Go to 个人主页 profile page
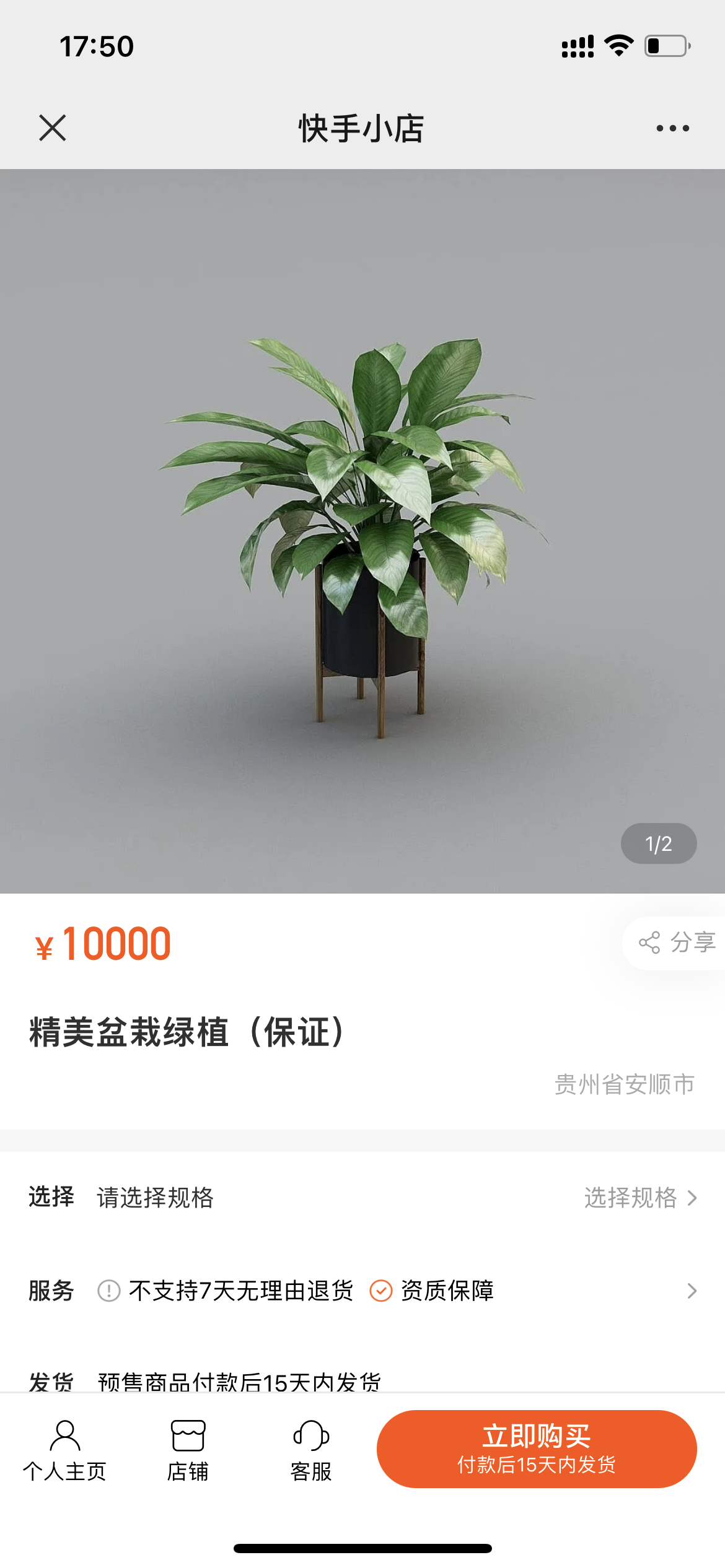This screenshot has height=1568, width=725. point(64,1450)
